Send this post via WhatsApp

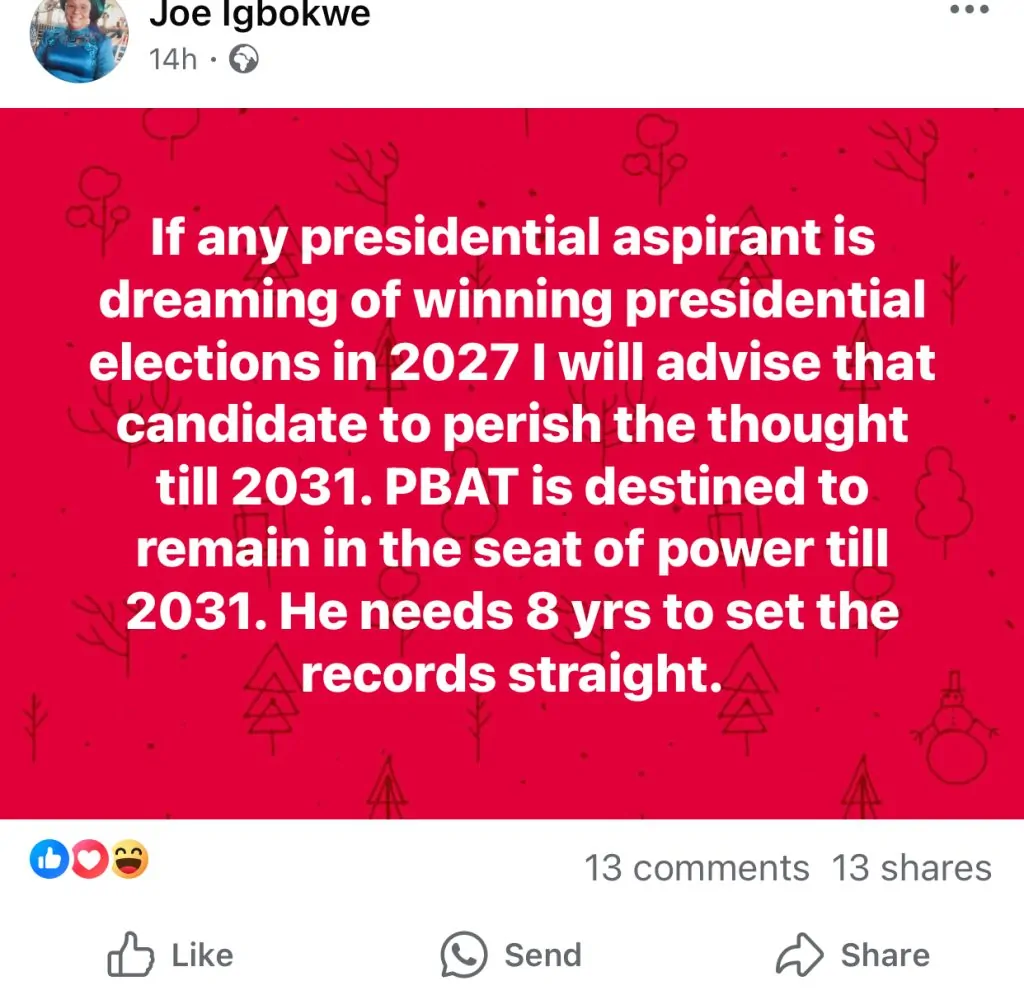tap(511, 954)
